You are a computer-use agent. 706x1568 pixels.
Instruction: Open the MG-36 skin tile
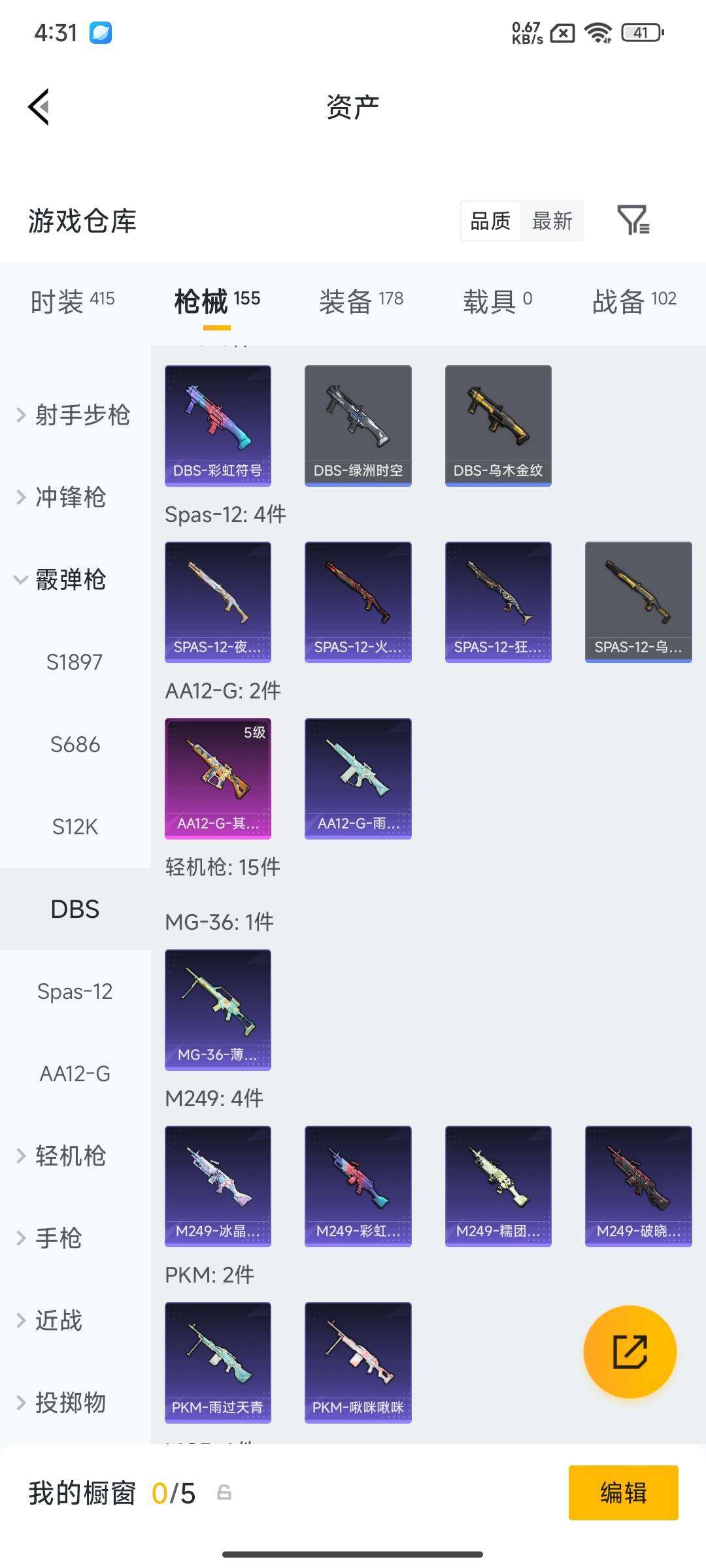(218, 1009)
